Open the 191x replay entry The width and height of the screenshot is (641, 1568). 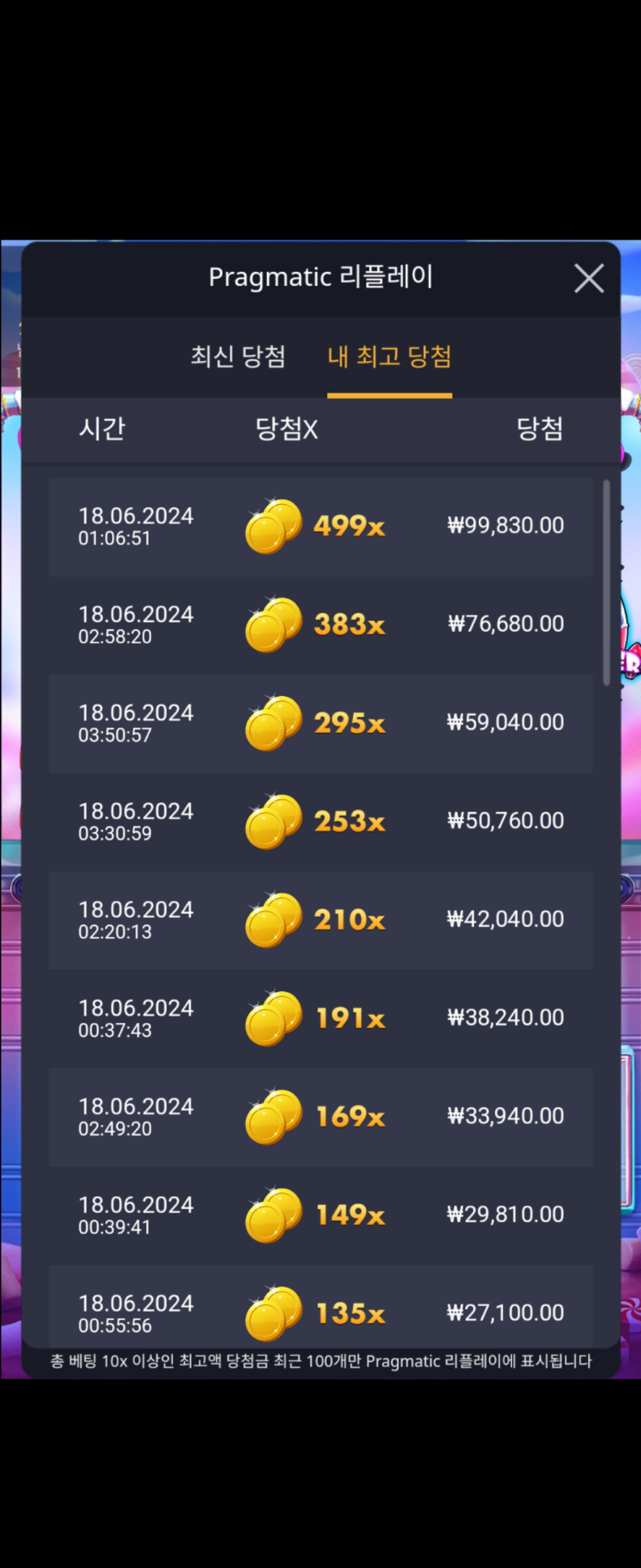(x=320, y=1018)
